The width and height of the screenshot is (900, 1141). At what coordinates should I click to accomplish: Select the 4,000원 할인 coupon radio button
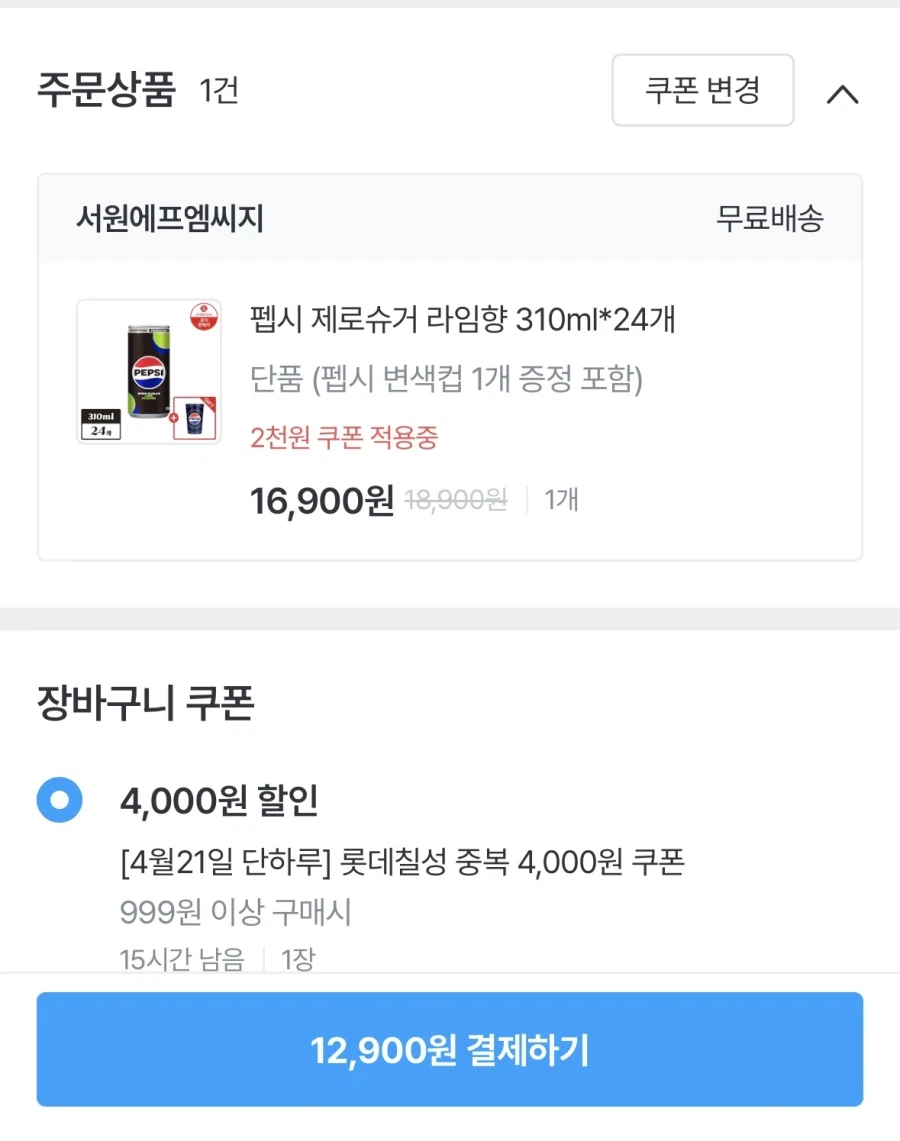tap(59, 800)
